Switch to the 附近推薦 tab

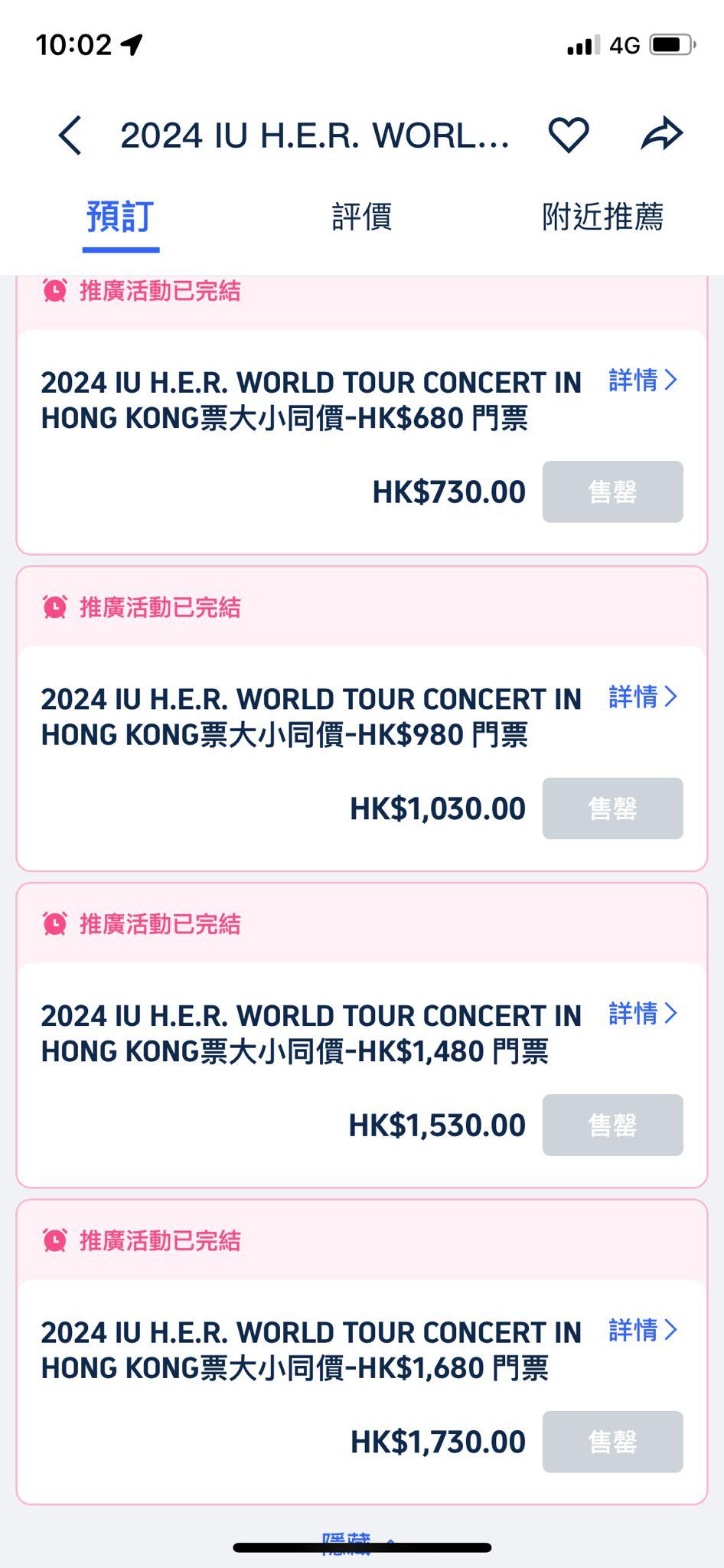tap(602, 217)
